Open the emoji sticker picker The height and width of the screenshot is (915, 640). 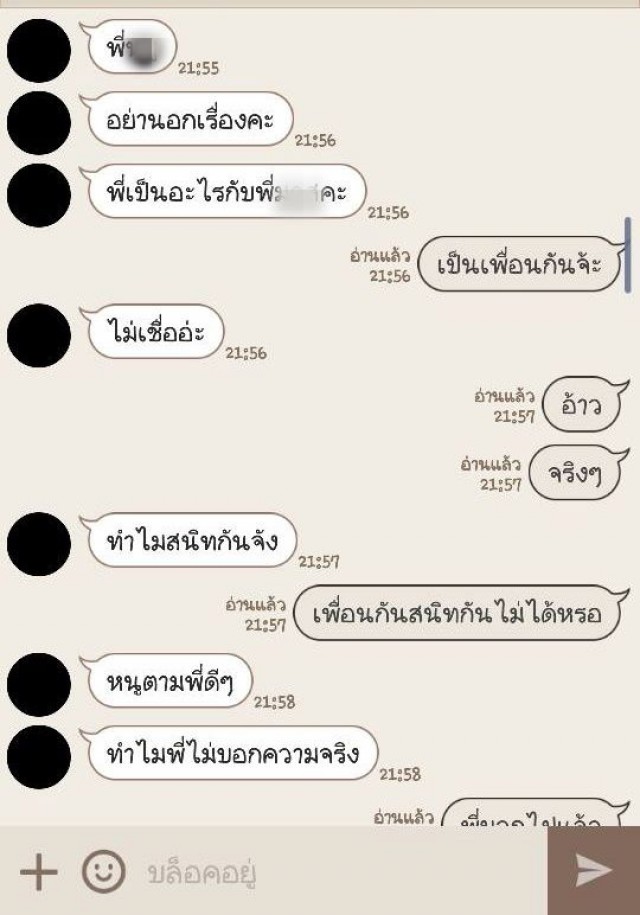[x=102, y=872]
